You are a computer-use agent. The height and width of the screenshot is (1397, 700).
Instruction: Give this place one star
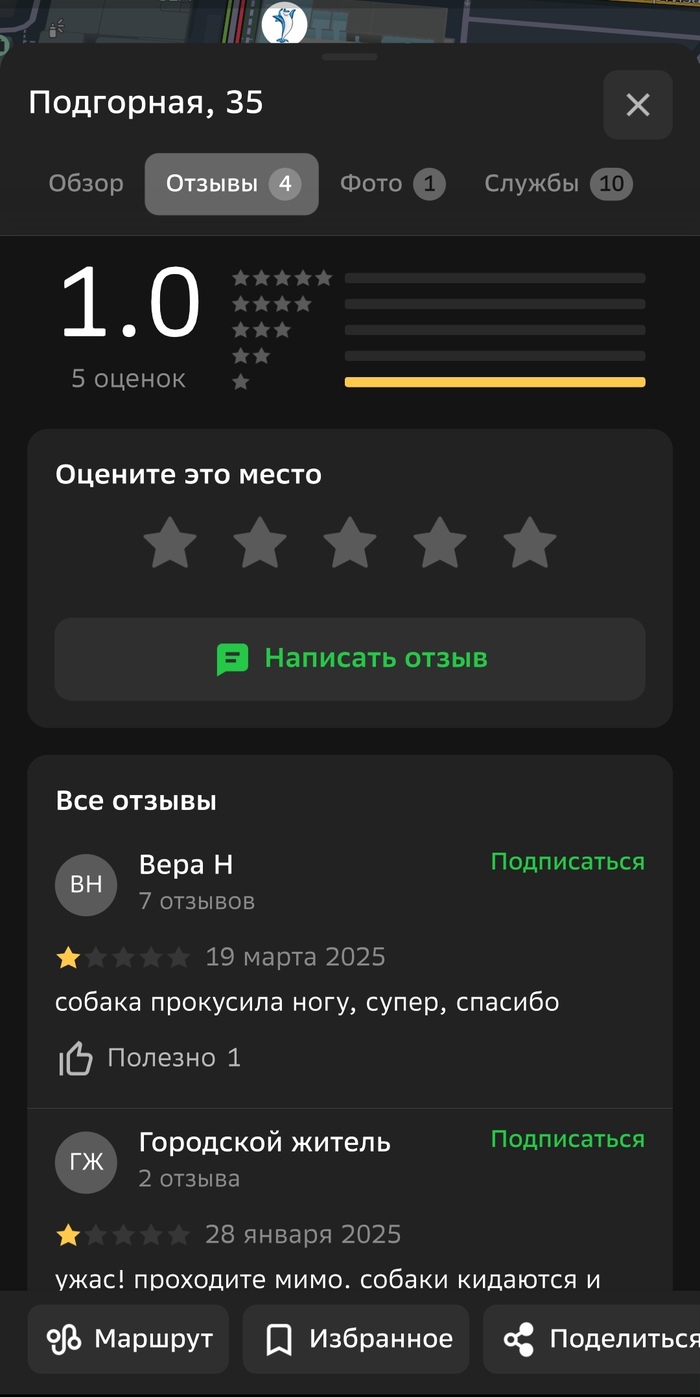[x=170, y=543]
